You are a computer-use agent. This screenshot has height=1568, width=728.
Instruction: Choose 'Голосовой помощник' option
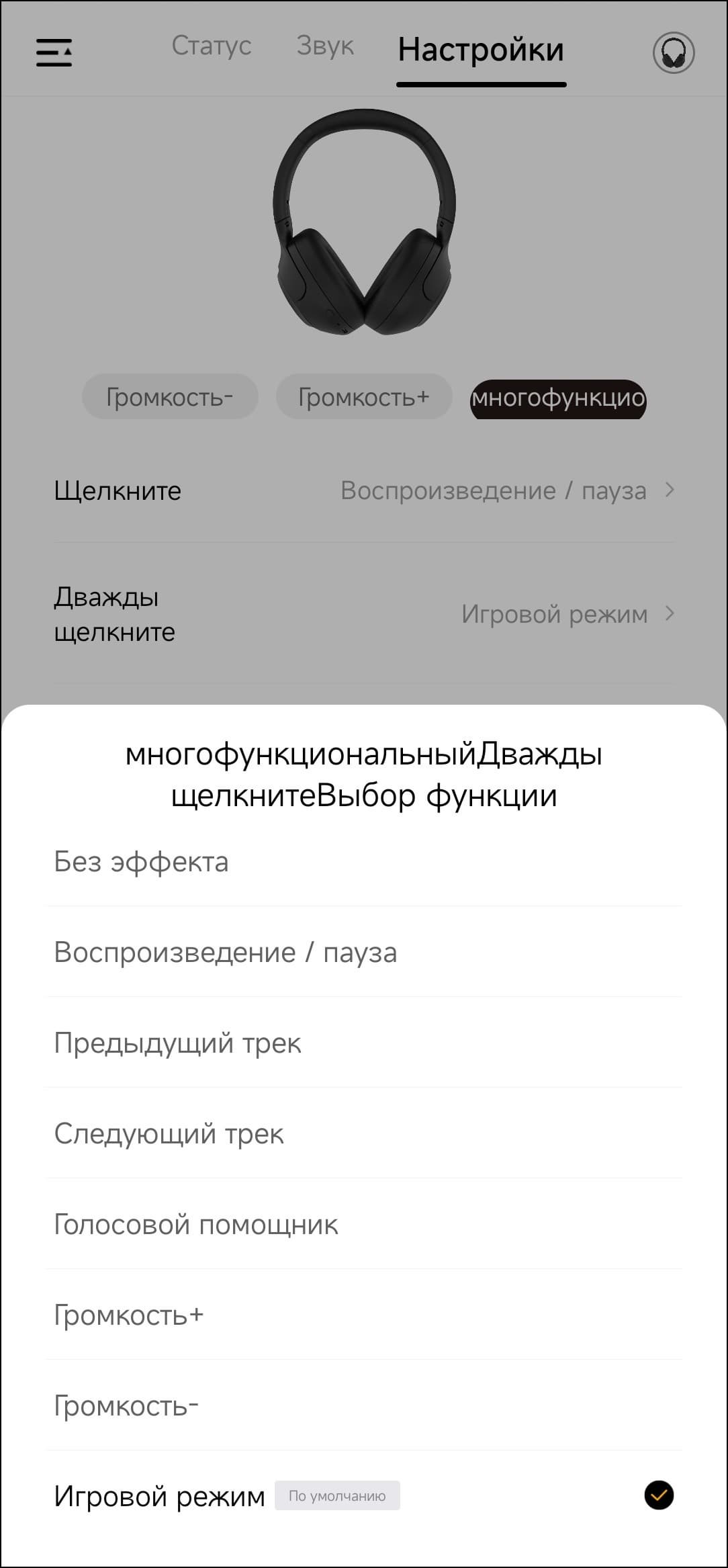click(x=195, y=1225)
